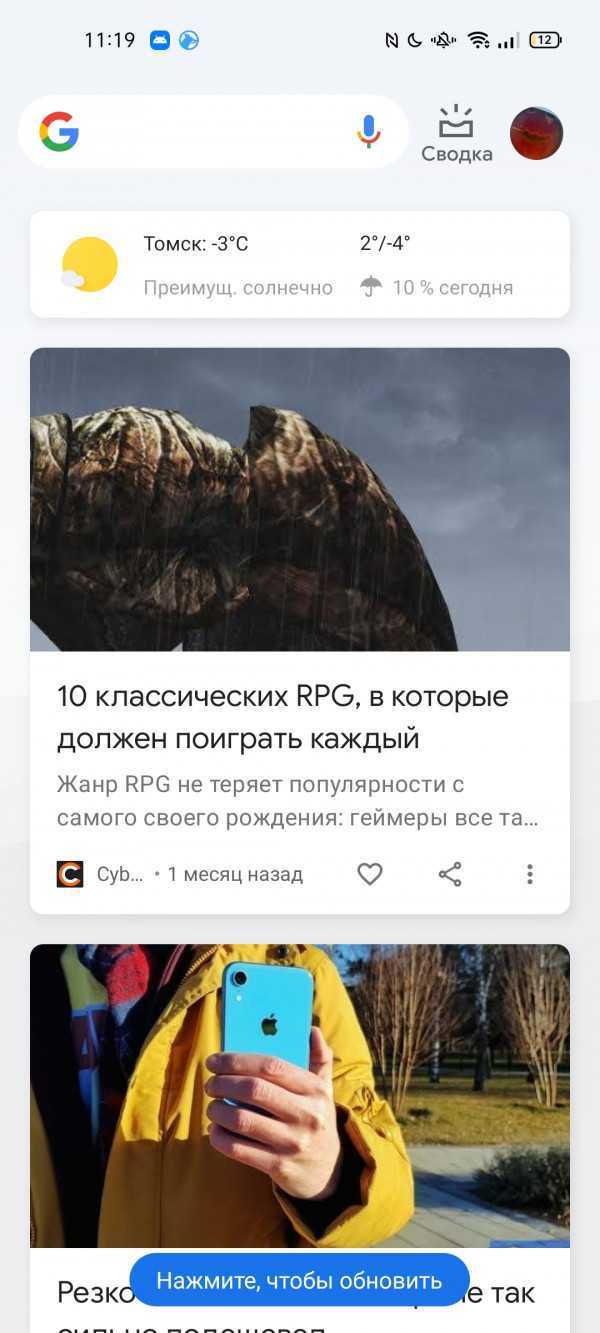Like the classic RPG article
This screenshot has height=1333, width=600.
(370, 874)
